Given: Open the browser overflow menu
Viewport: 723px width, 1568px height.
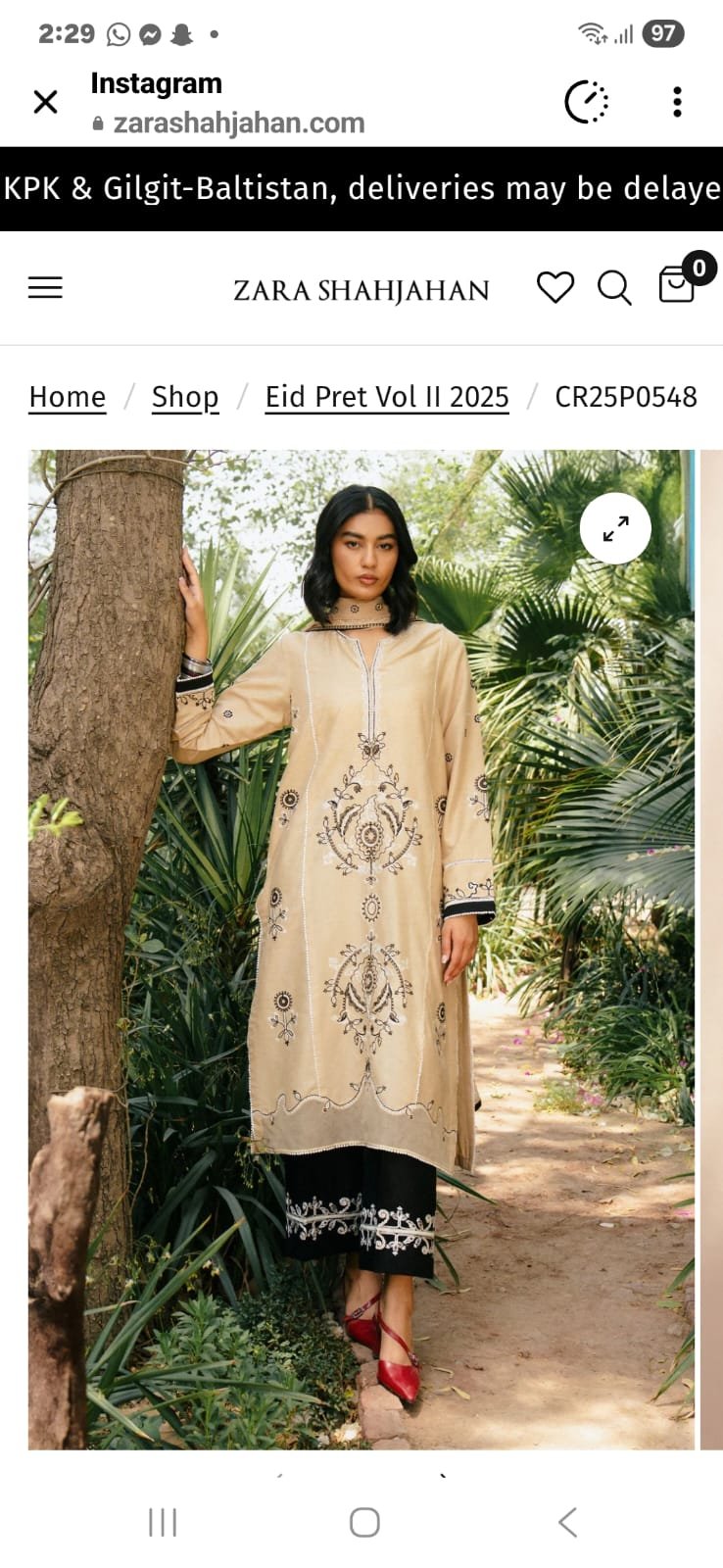Looking at the screenshot, I should [x=677, y=102].
